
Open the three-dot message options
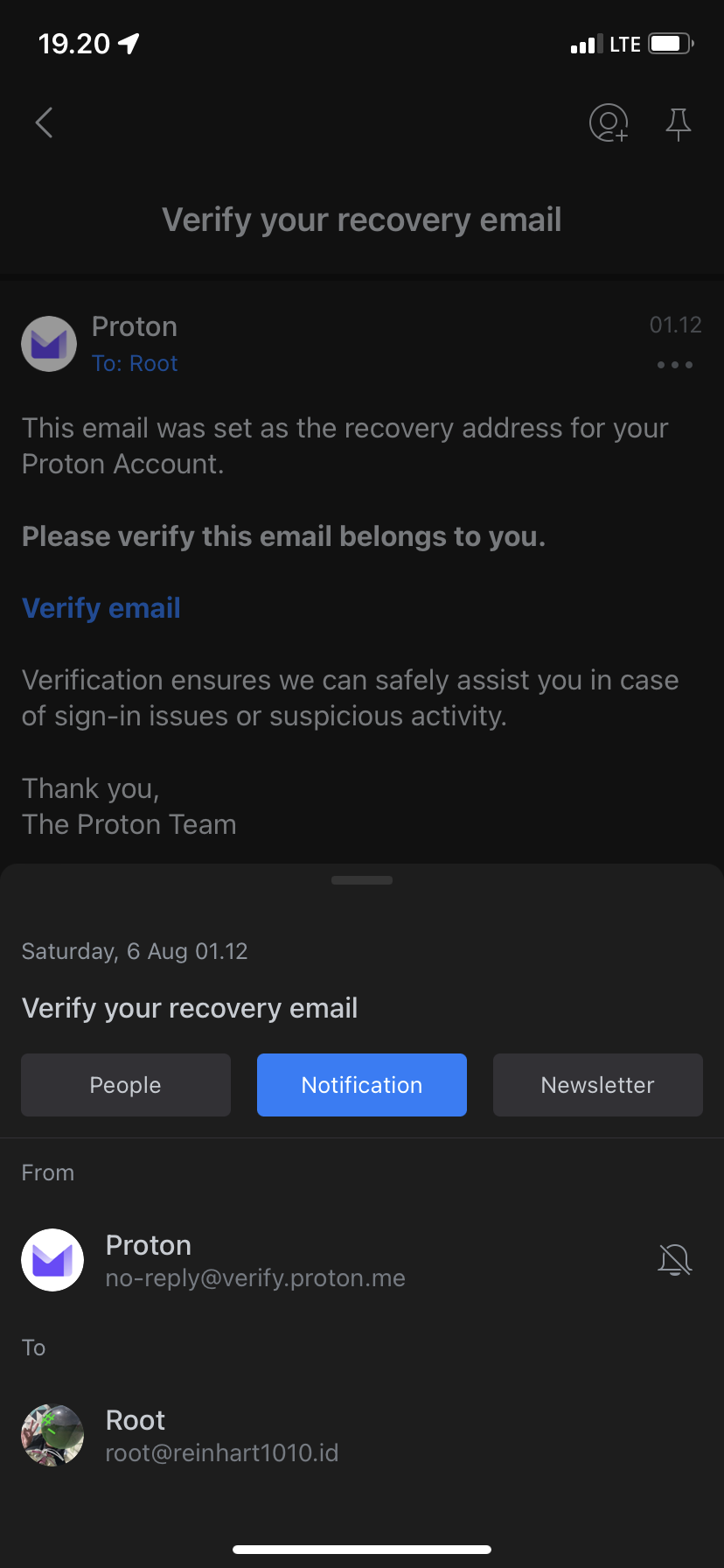coord(674,365)
